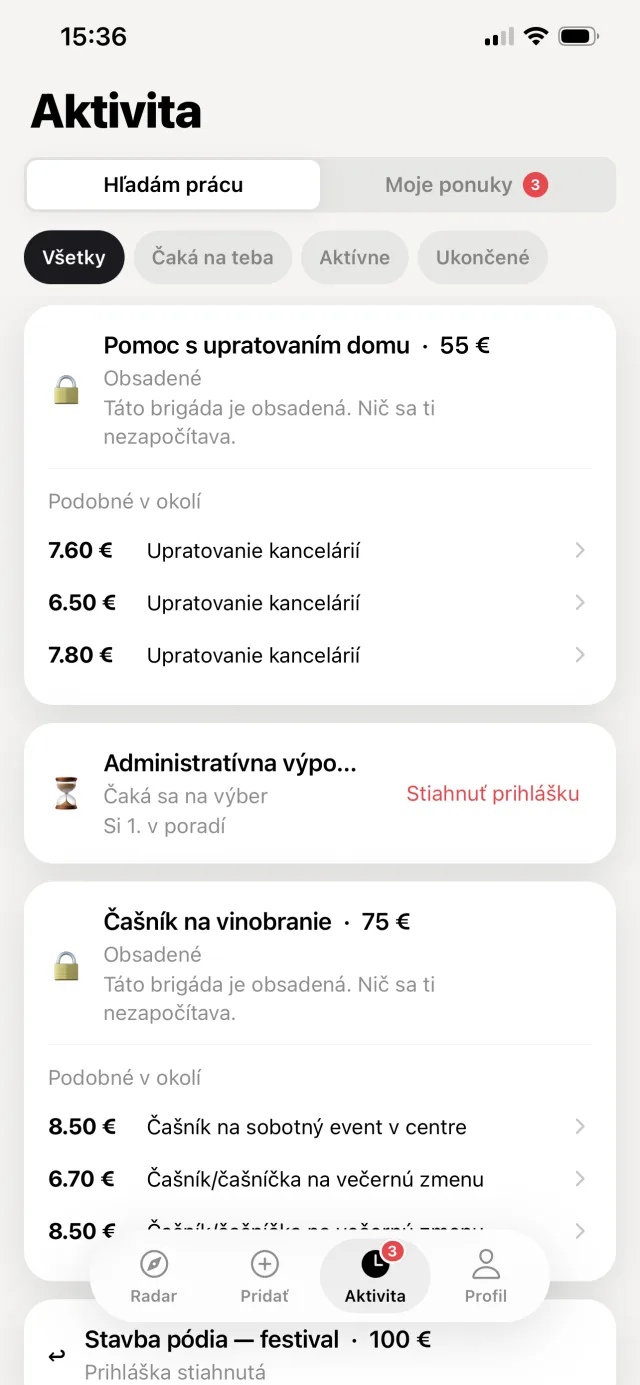Open the 6.70 € večernú zmenu offer
Screen dimensions: 640x1385
click(320, 1179)
